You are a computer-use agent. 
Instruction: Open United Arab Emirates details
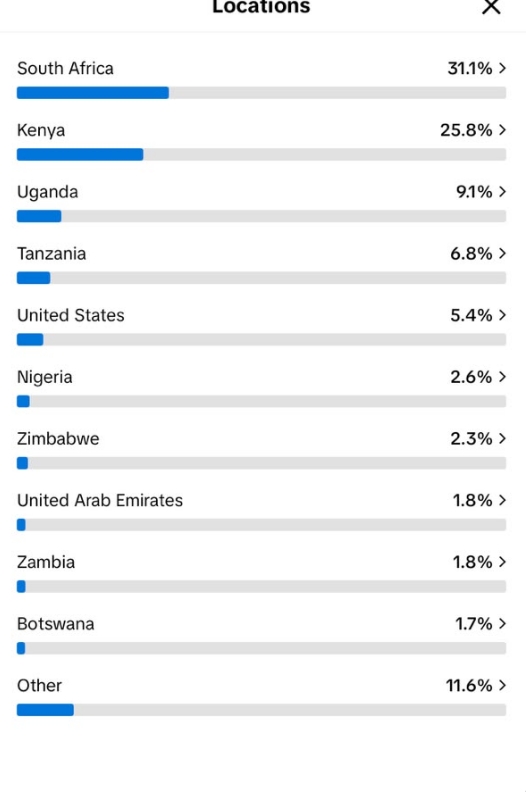pyautogui.click(x=261, y=511)
